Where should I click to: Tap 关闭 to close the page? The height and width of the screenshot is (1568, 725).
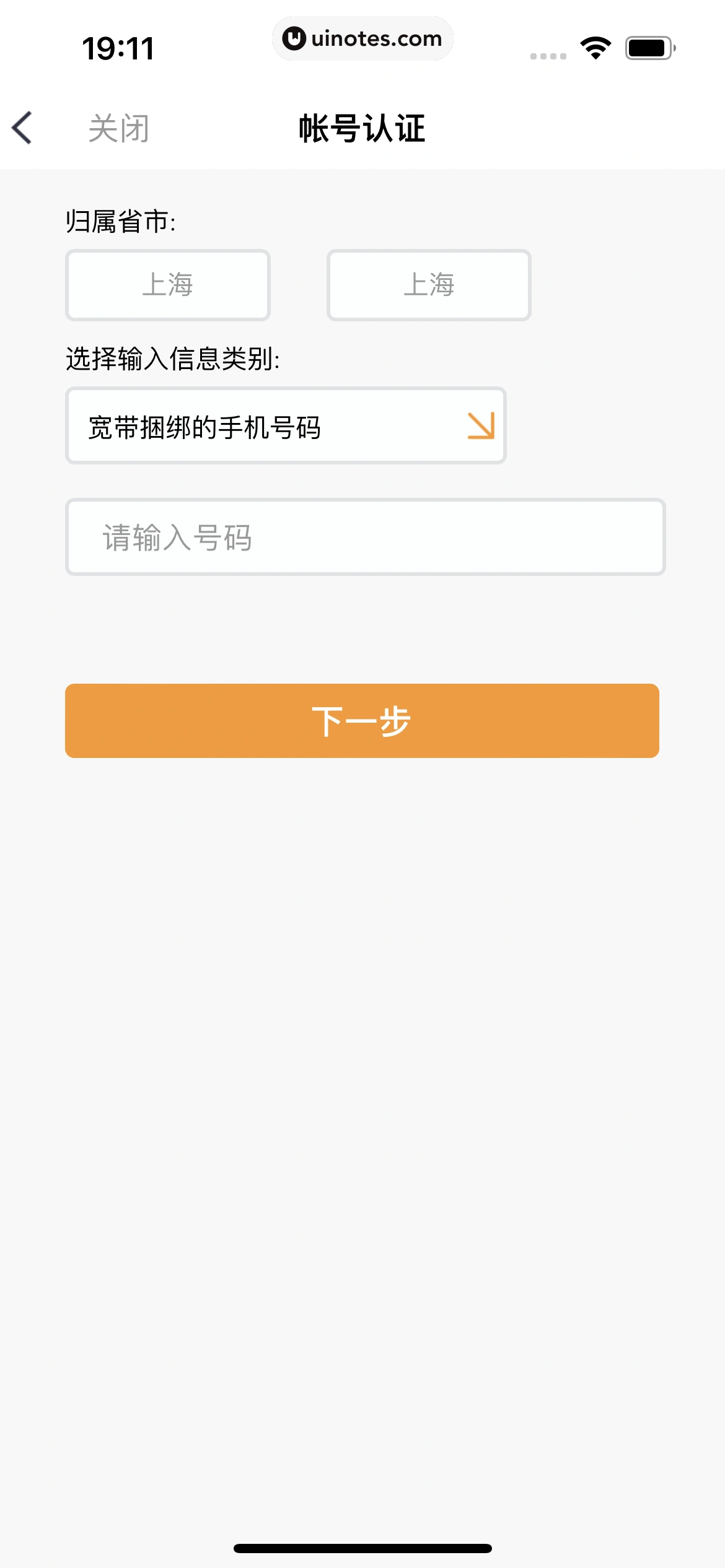click(118, 129)
